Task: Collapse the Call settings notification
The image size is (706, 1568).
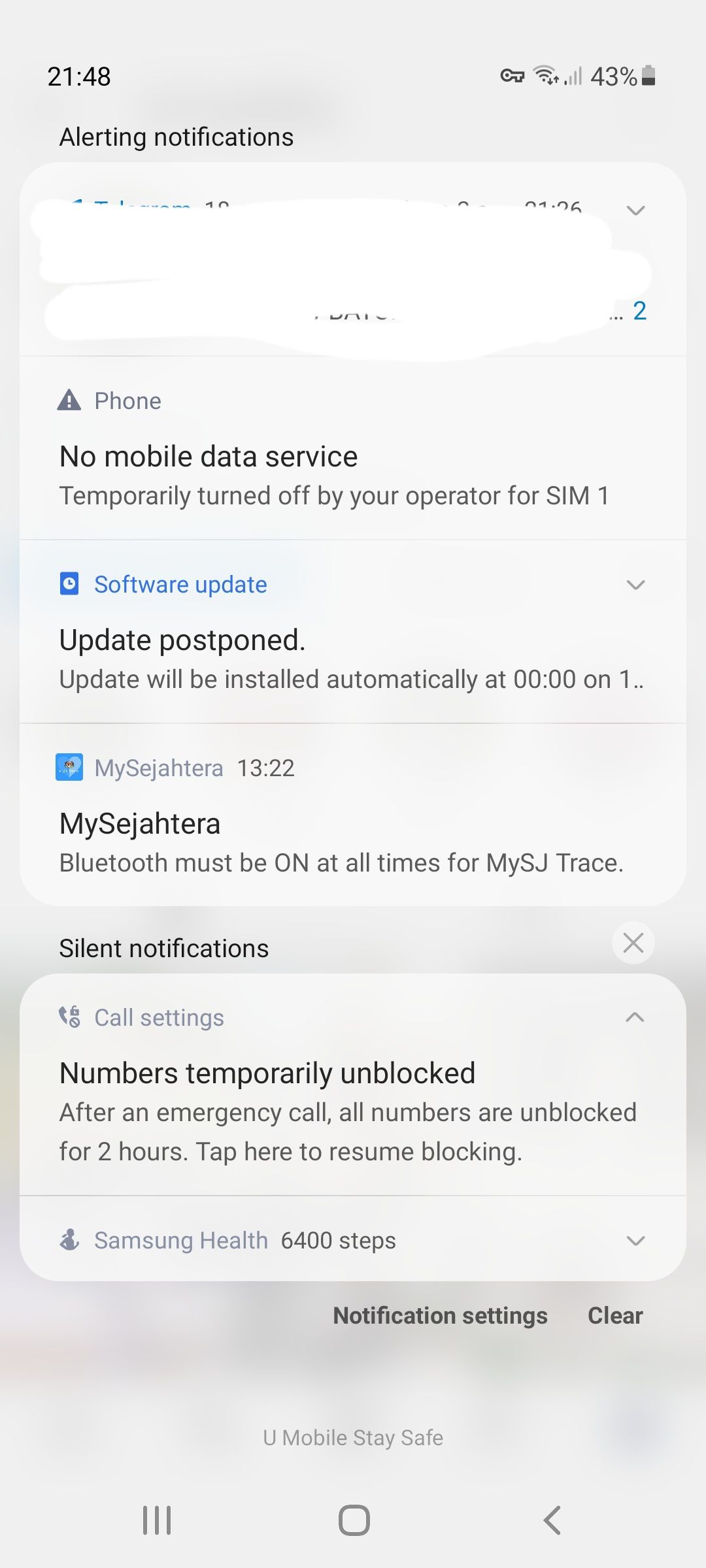Action: tap(635, 1017)
